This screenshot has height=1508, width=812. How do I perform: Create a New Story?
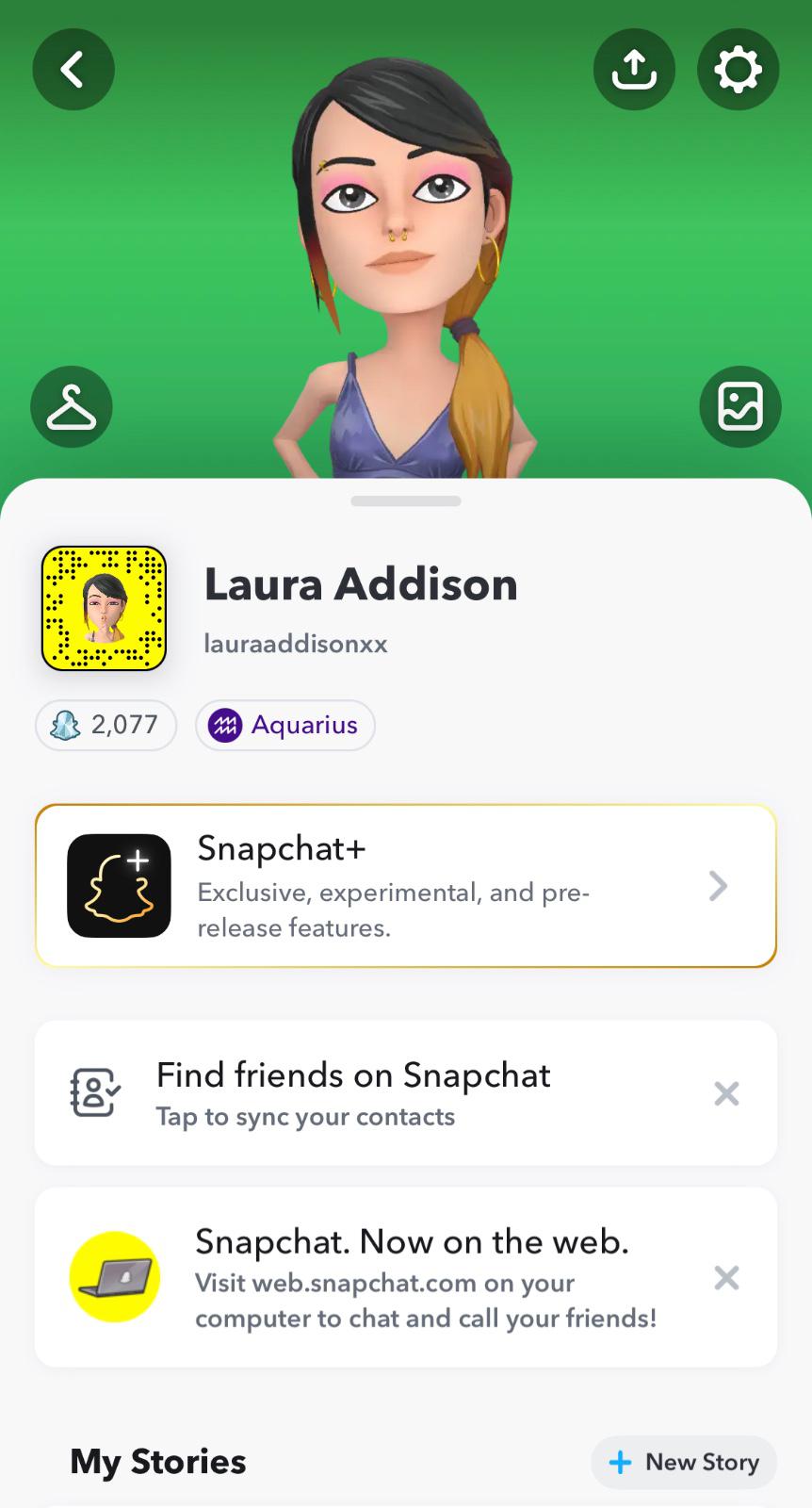click(x=684, y=1462)
